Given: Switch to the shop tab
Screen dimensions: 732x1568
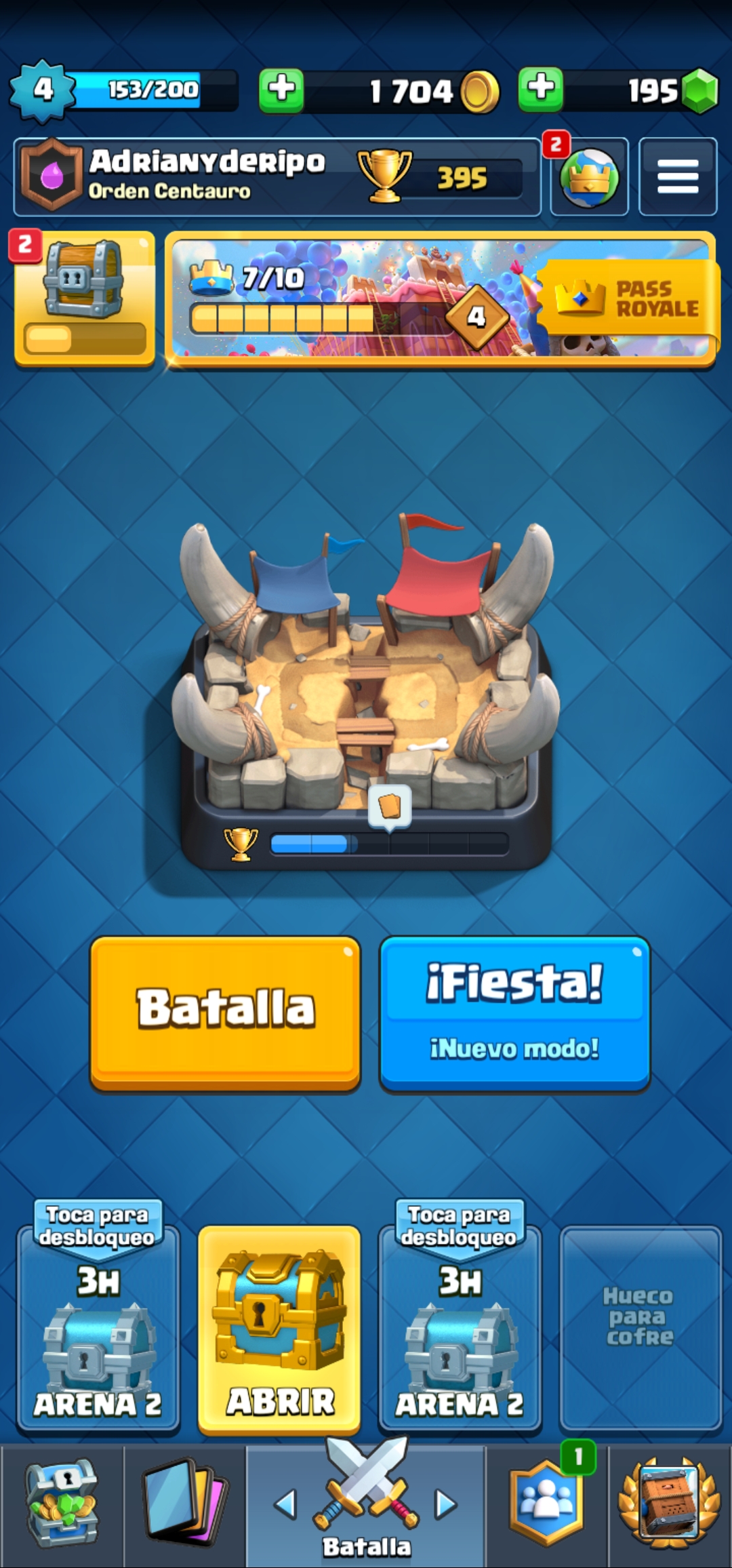Looking at the screenshot, I should (x=62, y=1504).
